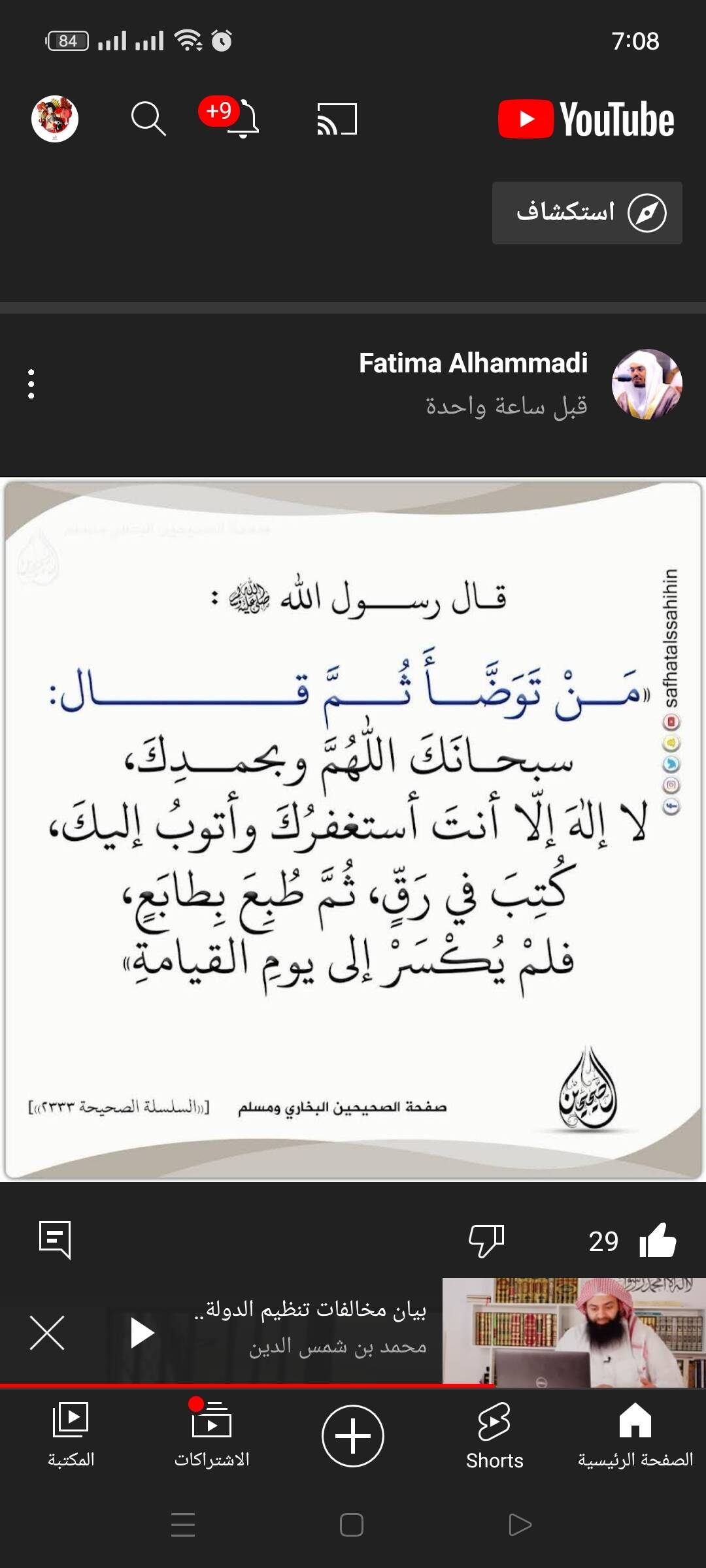The image size is (706, 1568).
Task: Tap the create plus button
Action: pyautogui.click(x=353, y=1436)
